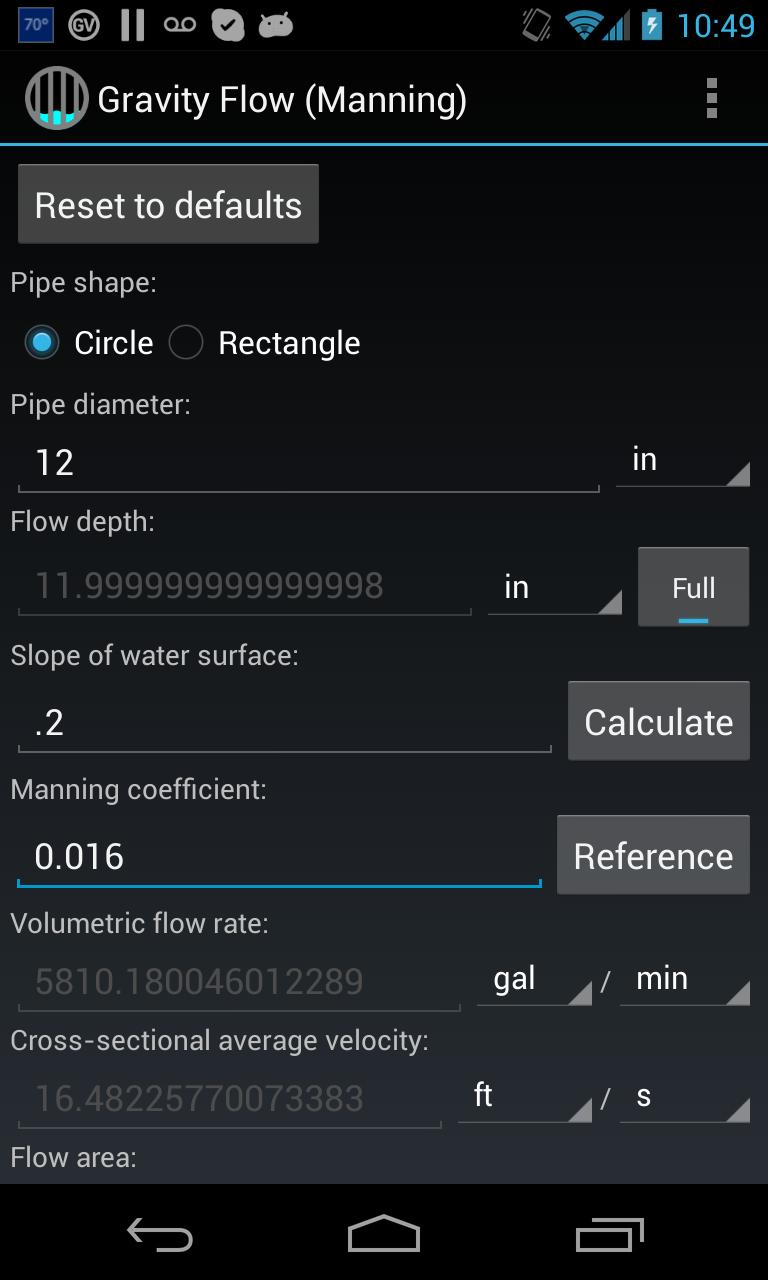
Task: Open the pipe diameter units dropdown
Action: [683, 460]
